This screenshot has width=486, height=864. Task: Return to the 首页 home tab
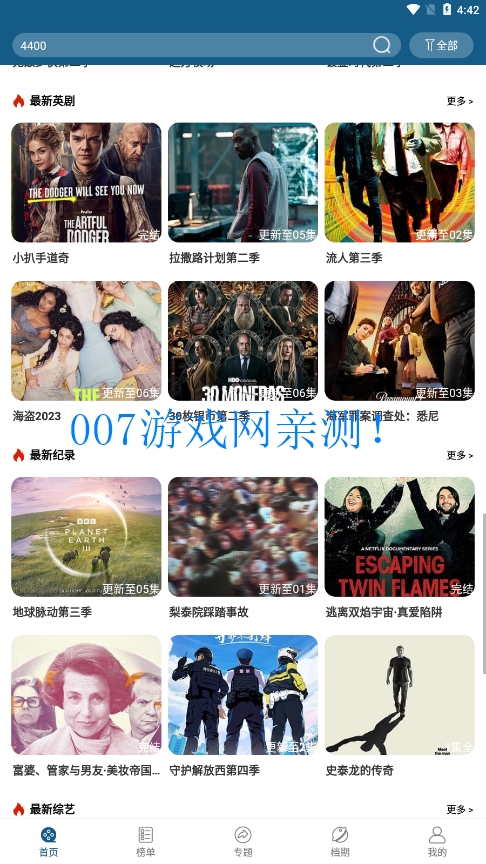tap(48, 841)
